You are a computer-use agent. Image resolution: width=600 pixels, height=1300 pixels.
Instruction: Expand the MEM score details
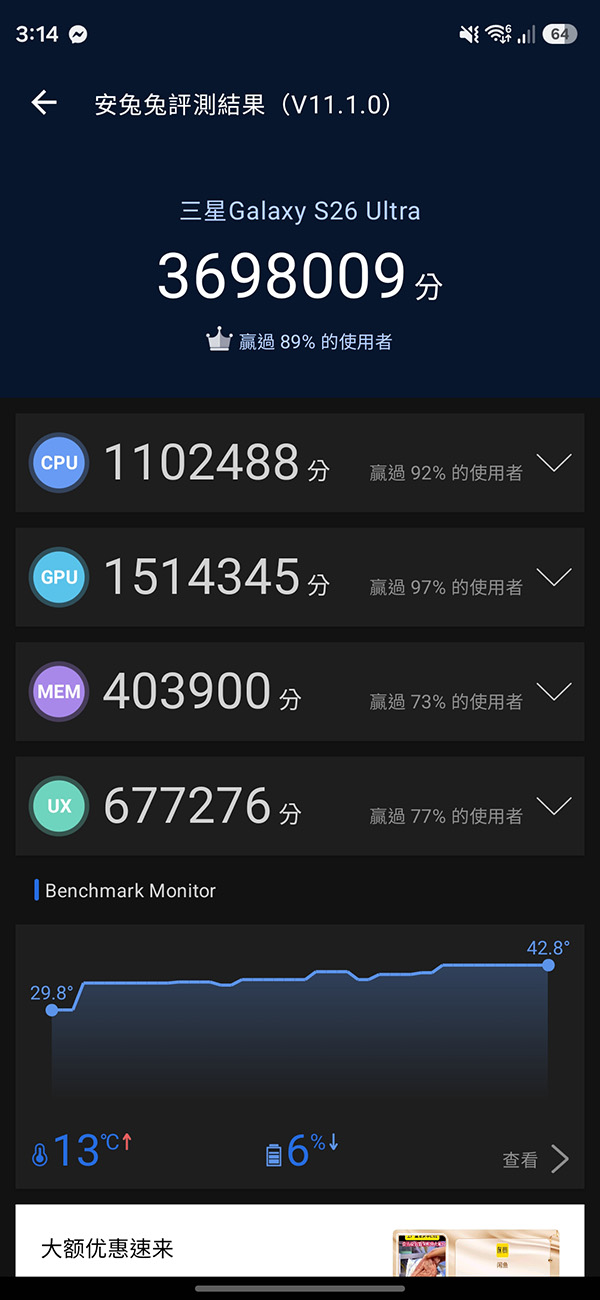[x=553, y=691]
